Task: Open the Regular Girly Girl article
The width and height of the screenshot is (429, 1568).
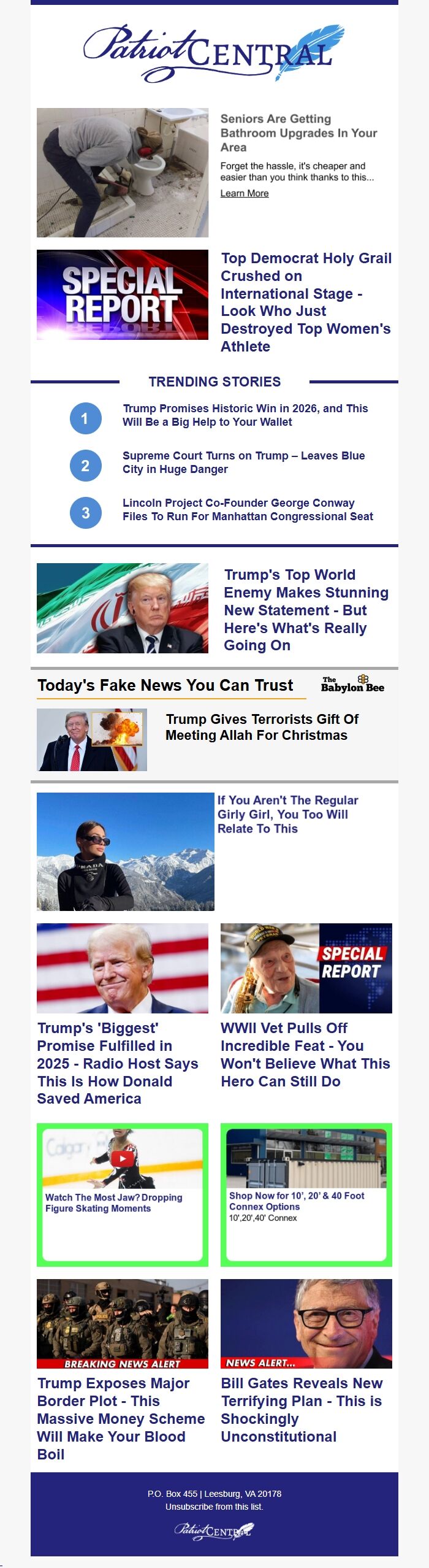Action: tap(287, 814)
